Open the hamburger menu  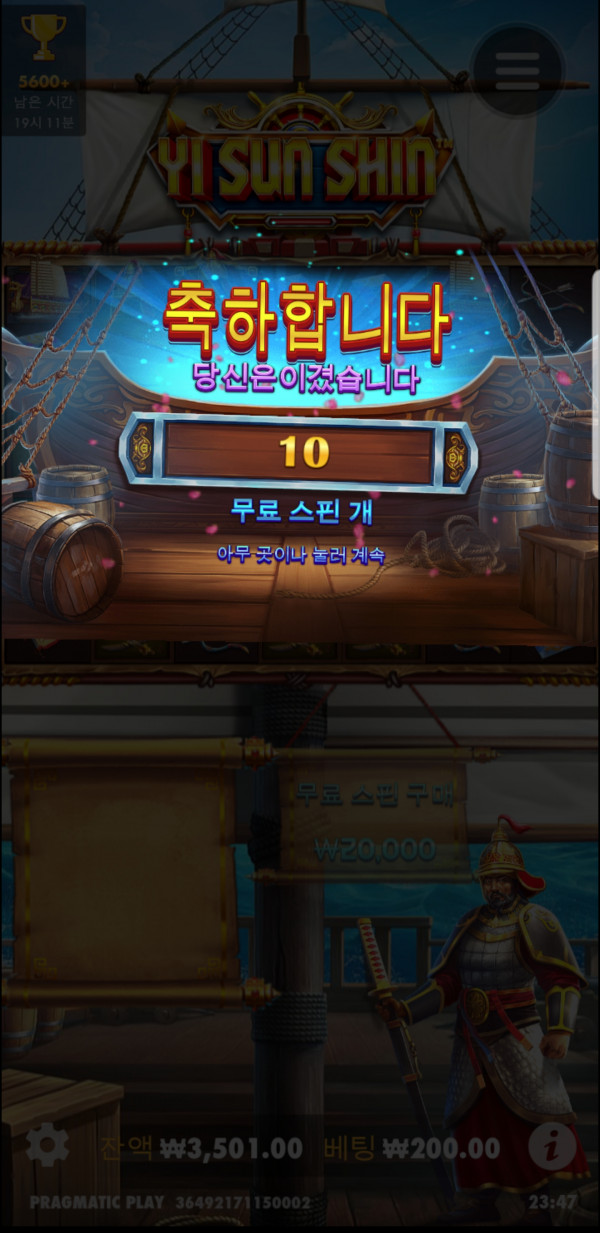[x=517, y=69]
